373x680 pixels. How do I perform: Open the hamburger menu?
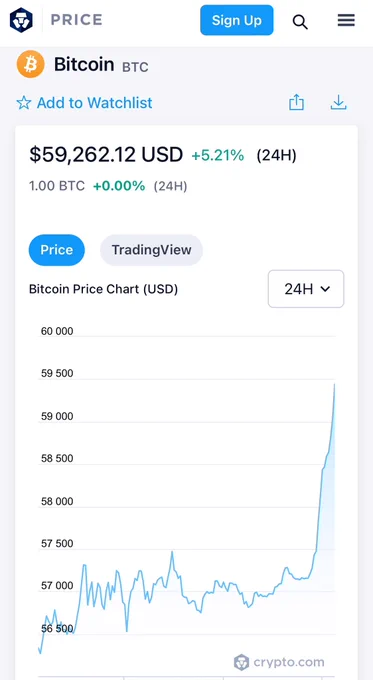click(x=346, y=20)
